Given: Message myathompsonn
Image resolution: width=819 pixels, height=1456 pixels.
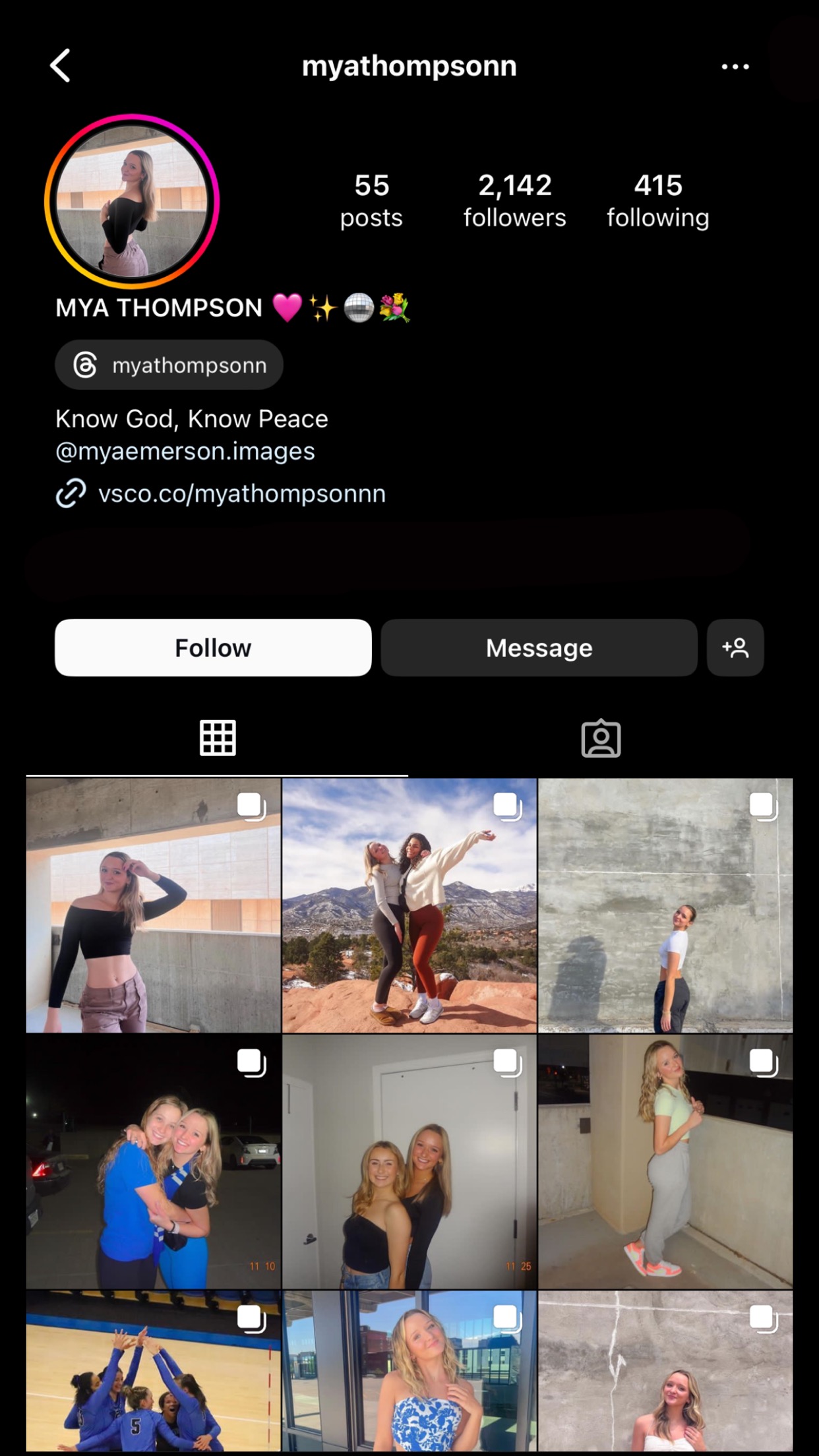Looking at the screenshot, I should [539, 648].
